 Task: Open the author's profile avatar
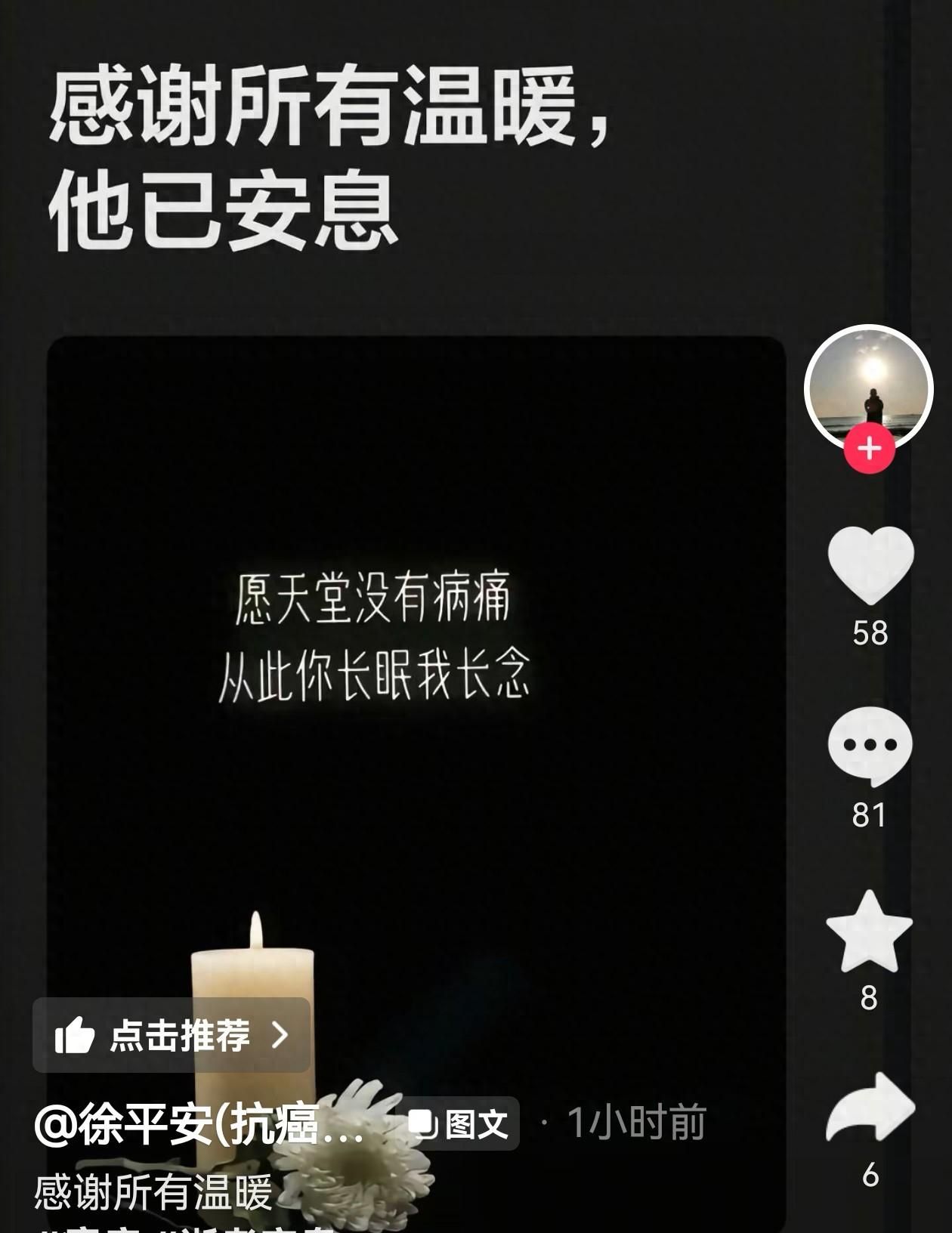(x=869, y=384)
